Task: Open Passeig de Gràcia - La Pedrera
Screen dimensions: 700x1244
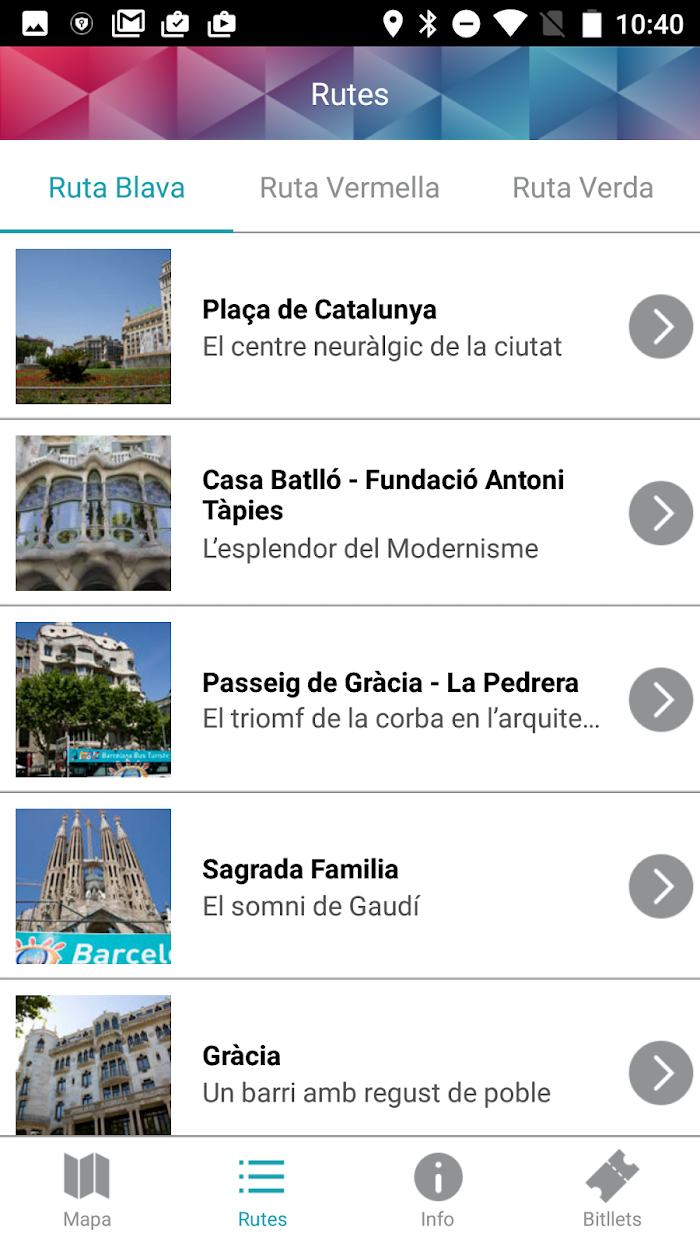Action: coord(350,699)
